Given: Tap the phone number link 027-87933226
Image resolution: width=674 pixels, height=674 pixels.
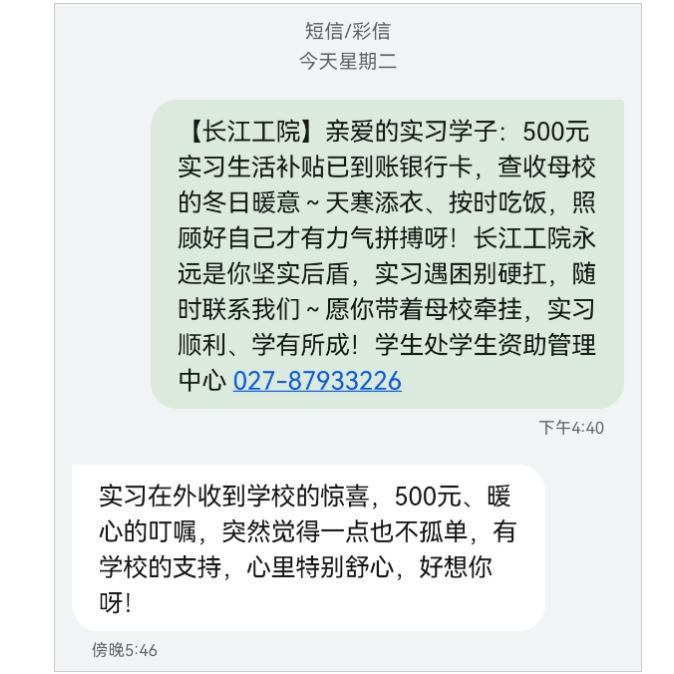Looking at the screenshot, I should tap(317, 381).
